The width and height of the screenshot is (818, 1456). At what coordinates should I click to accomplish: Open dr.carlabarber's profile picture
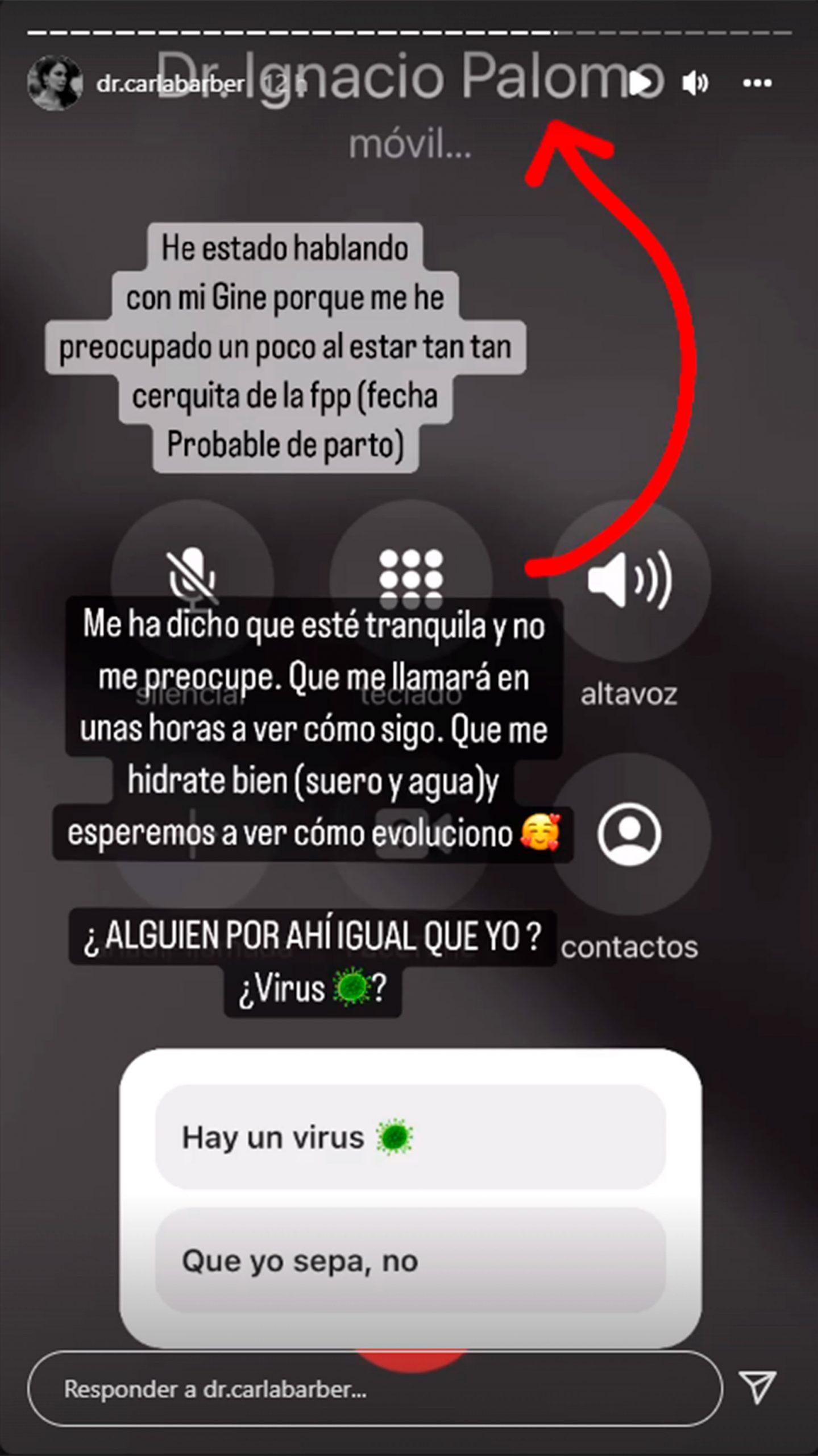click(x=55, y=82)
